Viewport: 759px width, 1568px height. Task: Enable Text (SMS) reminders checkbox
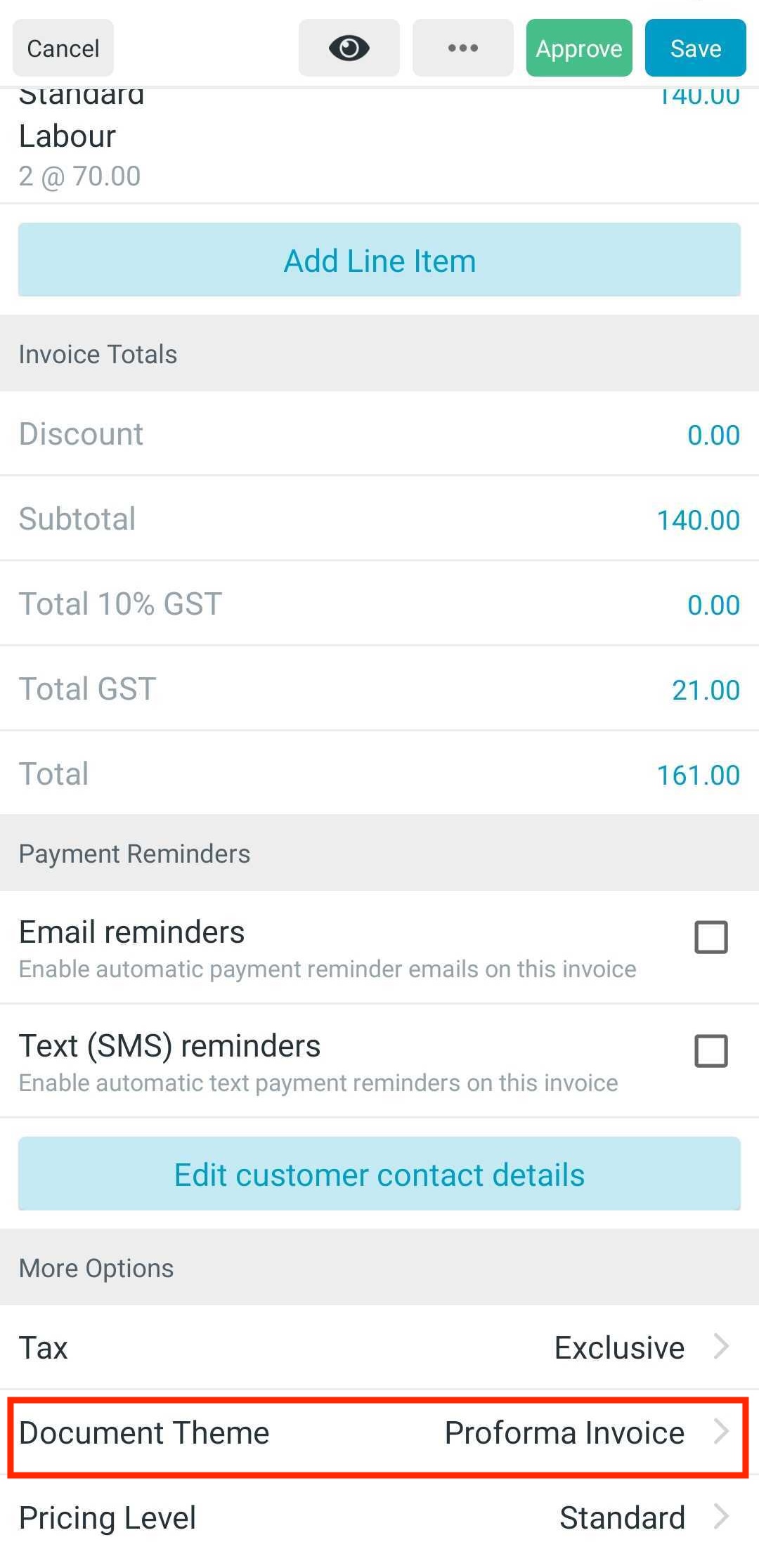(x=711, y=1051)
